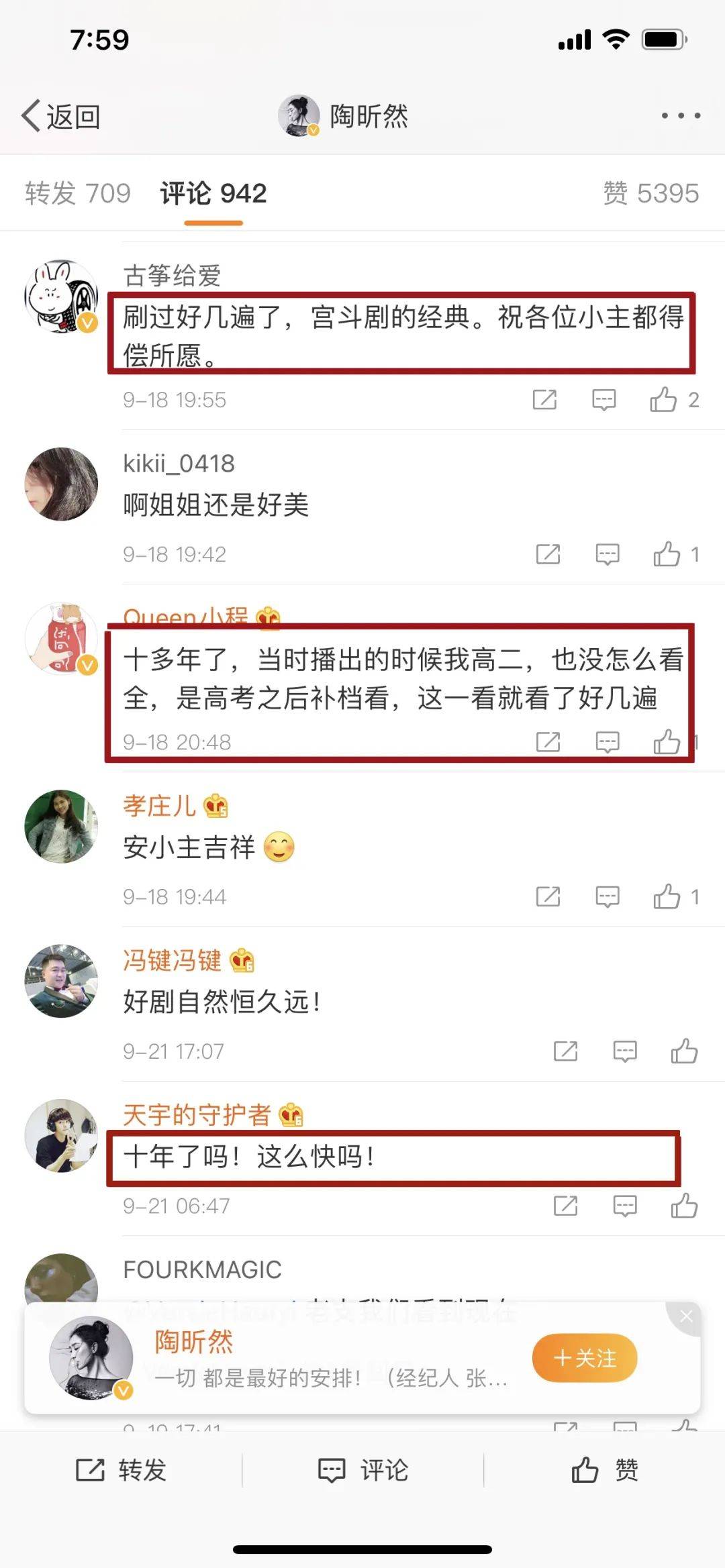Viewport: 725px width, 1568px height.
Task: Tap 转发 in the bottom bar
Action: tap(121, 1470)
